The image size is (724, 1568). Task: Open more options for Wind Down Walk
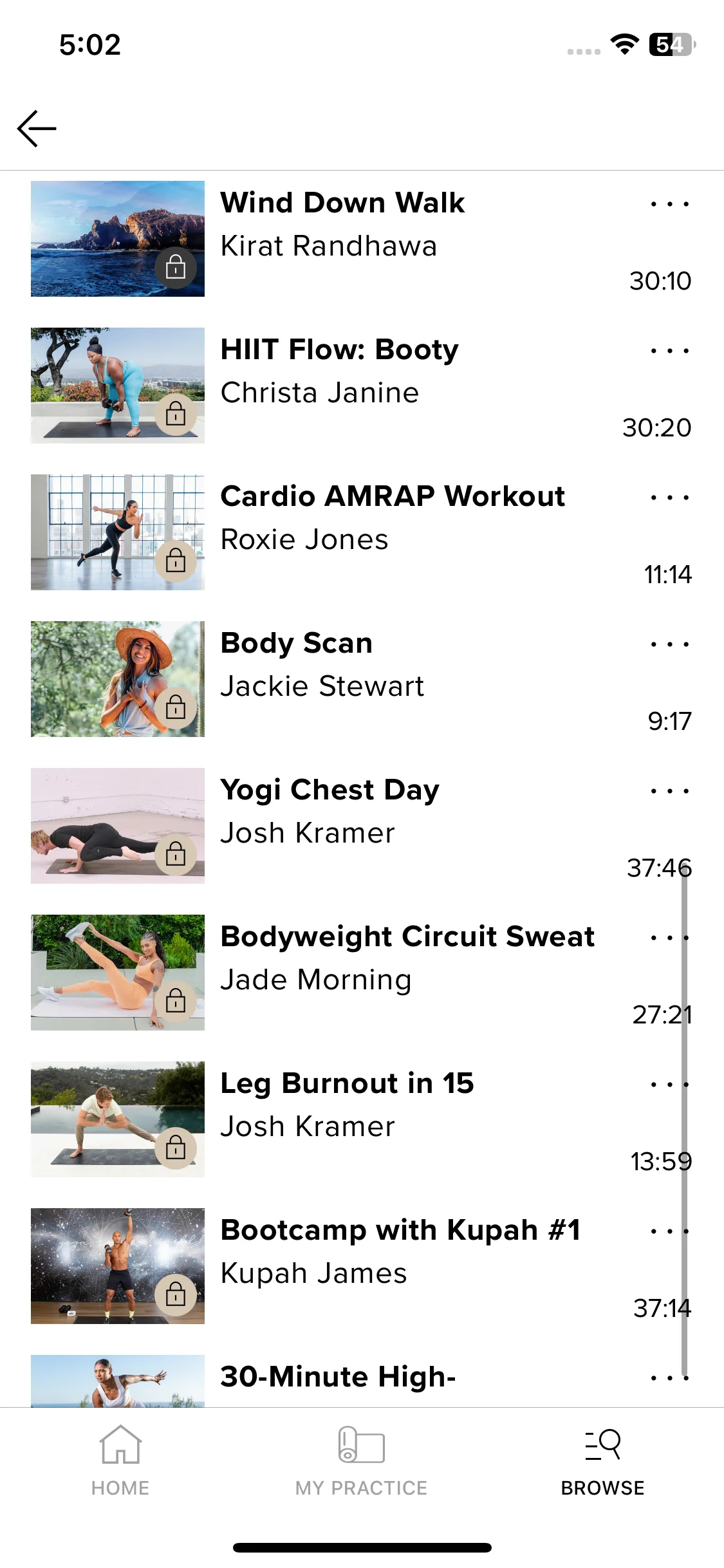point(669,205)
